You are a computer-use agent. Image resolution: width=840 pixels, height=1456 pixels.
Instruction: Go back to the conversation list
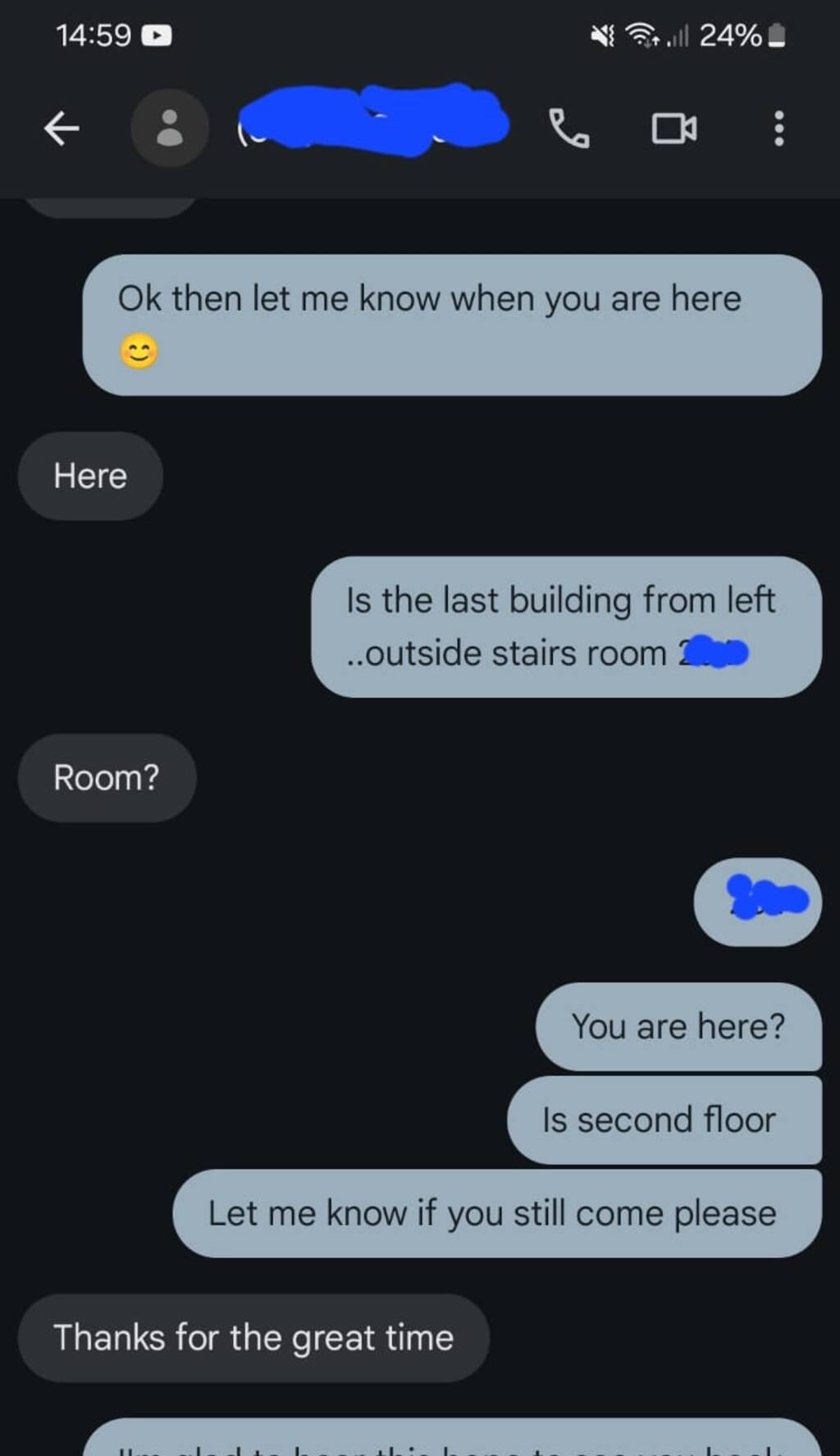pyautogui.click(x=62, y=129)
